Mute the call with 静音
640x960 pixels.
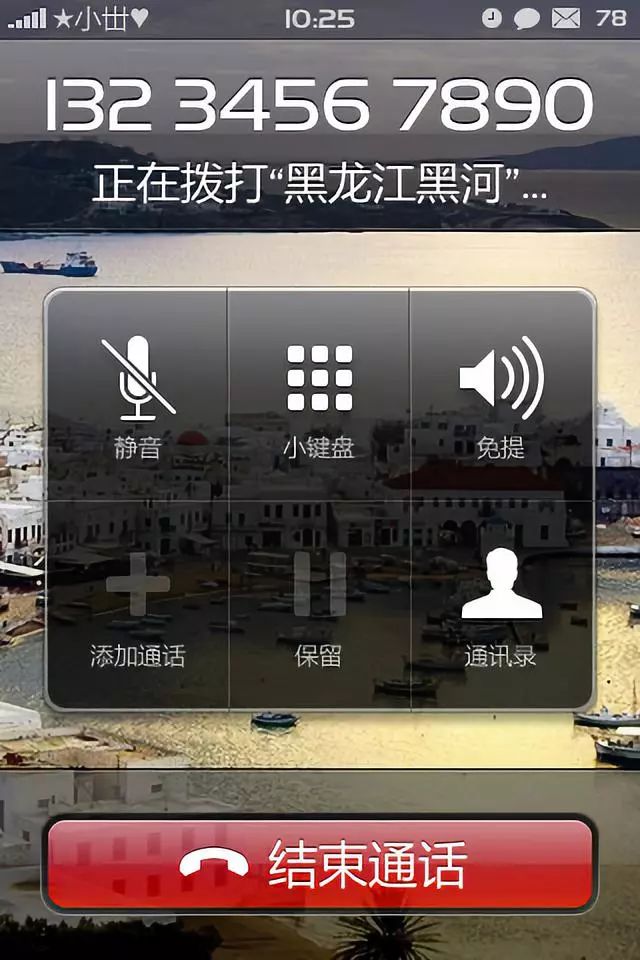pyautogui.click(x=137, y=395)
